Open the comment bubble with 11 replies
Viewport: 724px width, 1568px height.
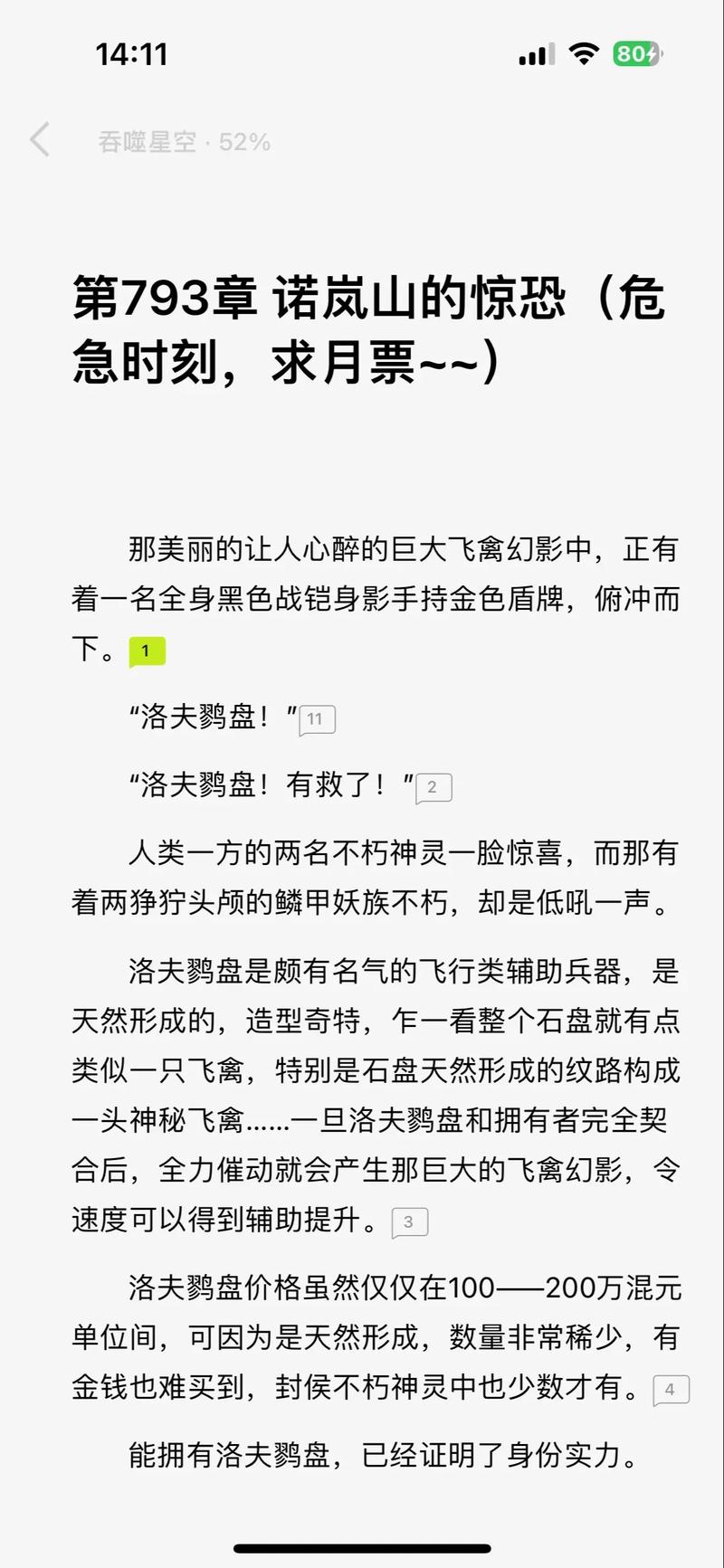[x=316, y=718]
